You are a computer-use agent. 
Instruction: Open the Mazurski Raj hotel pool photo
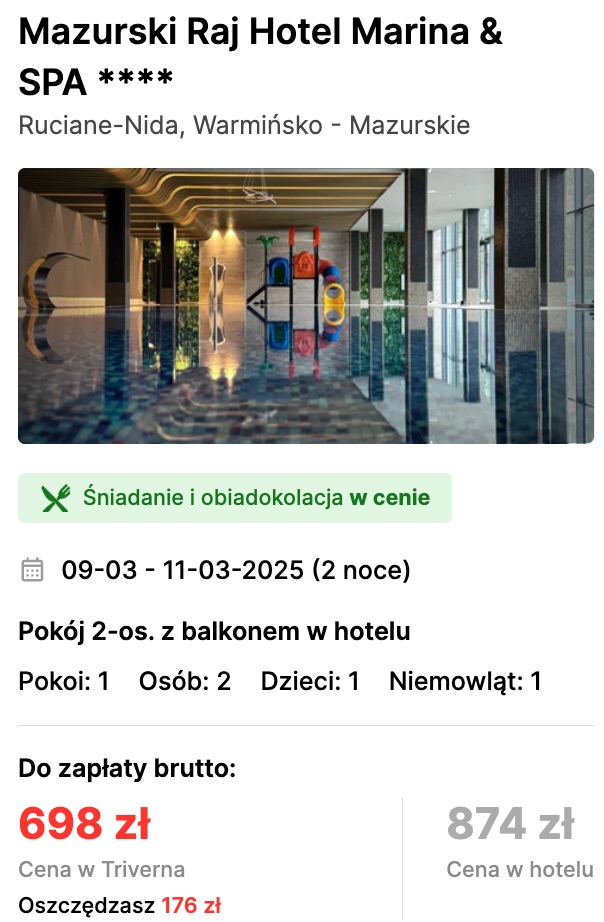[x=305, y=305]
